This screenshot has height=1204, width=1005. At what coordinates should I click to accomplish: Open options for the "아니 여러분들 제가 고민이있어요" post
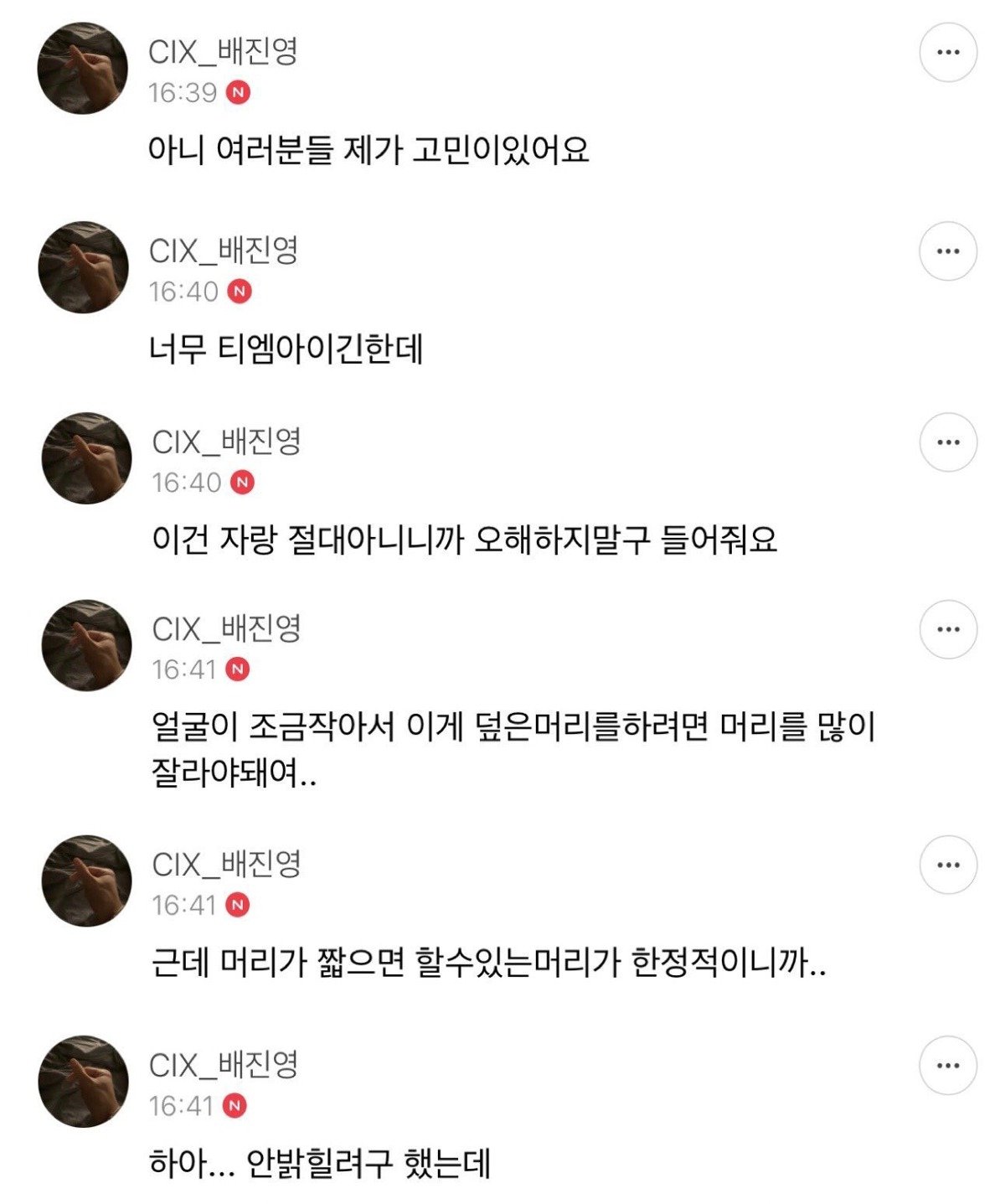point(948,53)
